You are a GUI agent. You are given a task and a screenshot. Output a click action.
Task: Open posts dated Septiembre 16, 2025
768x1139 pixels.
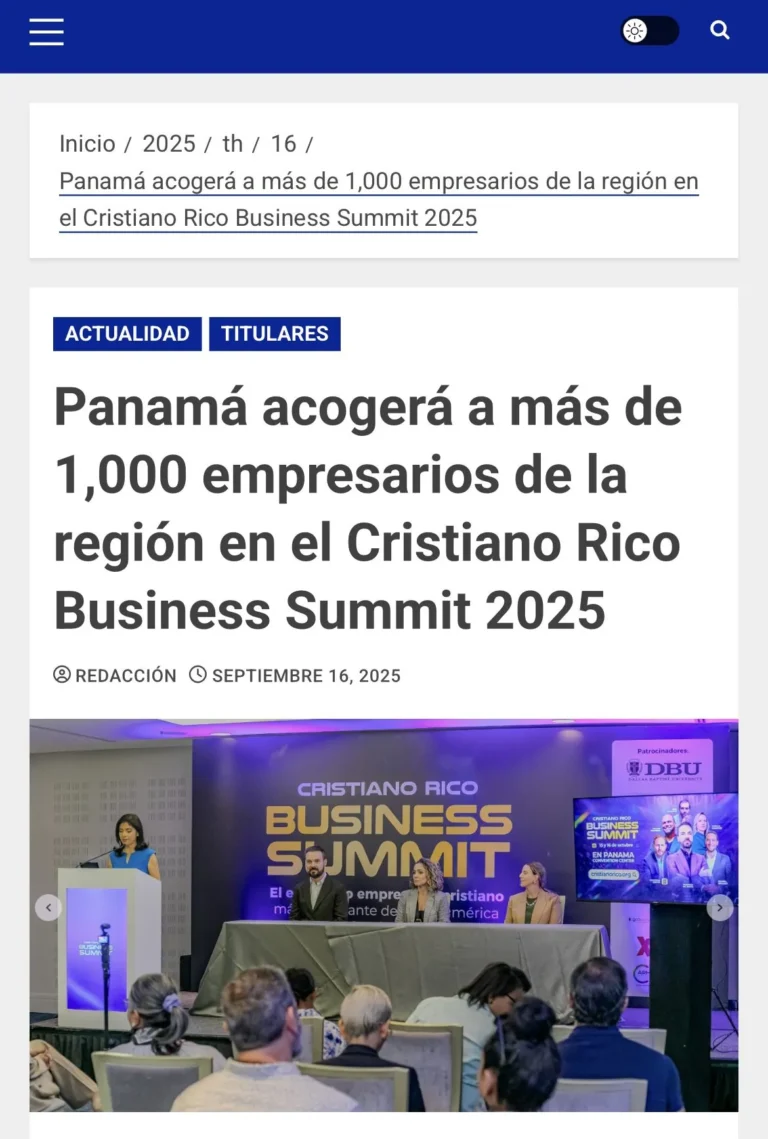(x=305, y=676)
